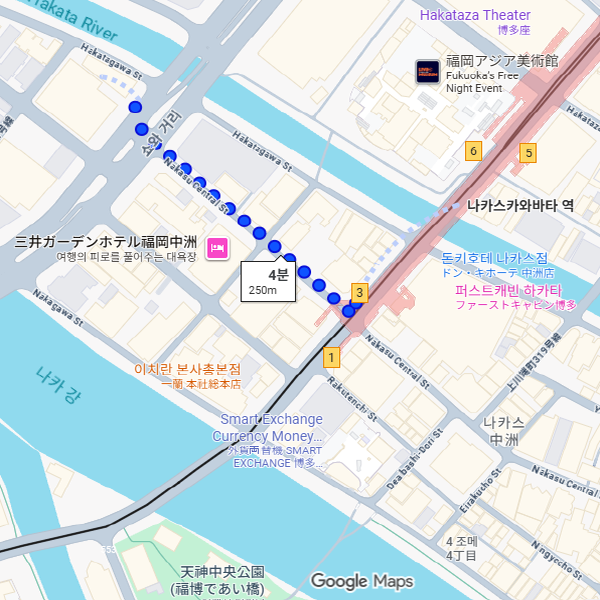The image size is (600, 600).
Task: Tap subway exit 5 marker
Action: pyautogui.click(x=528, y=153)
